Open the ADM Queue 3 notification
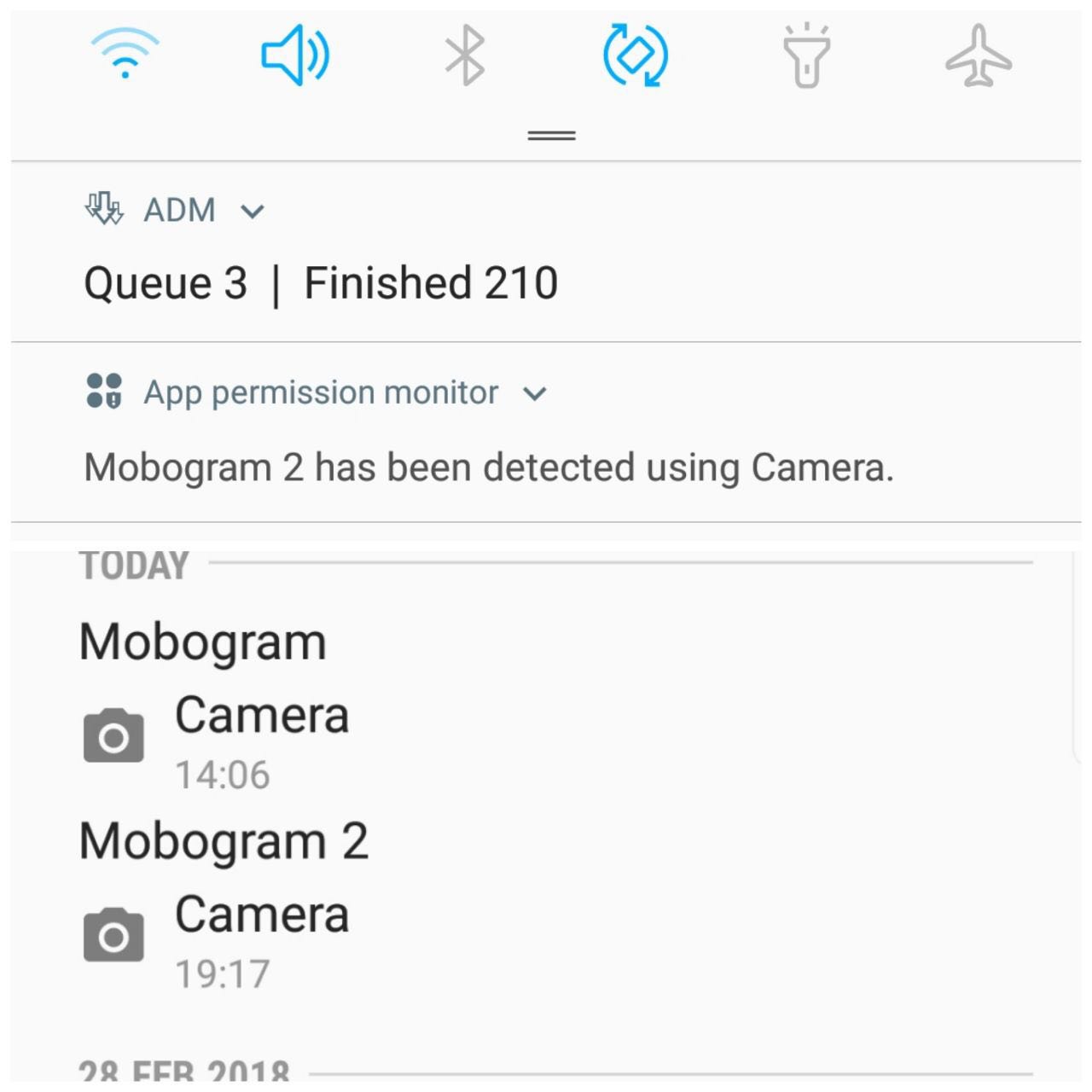The width and height of the screenshot is (1092, 1092). tap(321, 283)
